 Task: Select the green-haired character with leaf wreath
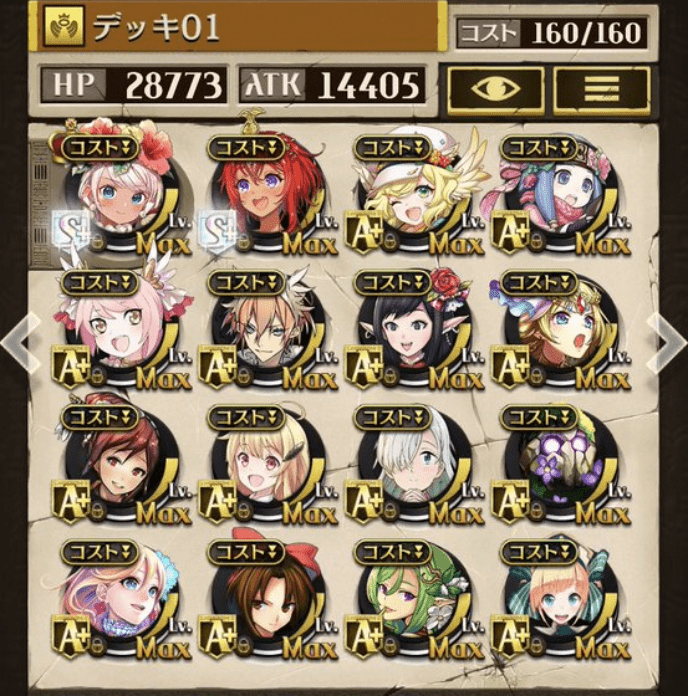[408, 600]
